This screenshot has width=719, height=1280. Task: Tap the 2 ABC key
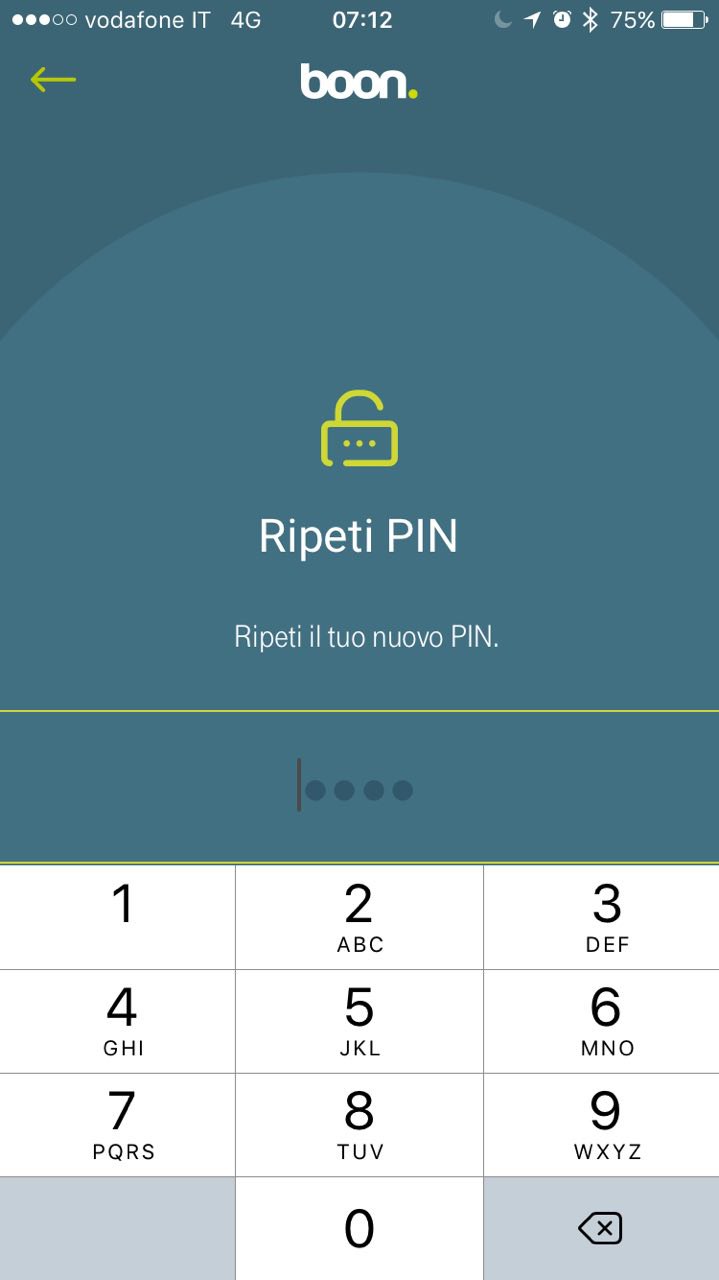(x=359, y=916)
